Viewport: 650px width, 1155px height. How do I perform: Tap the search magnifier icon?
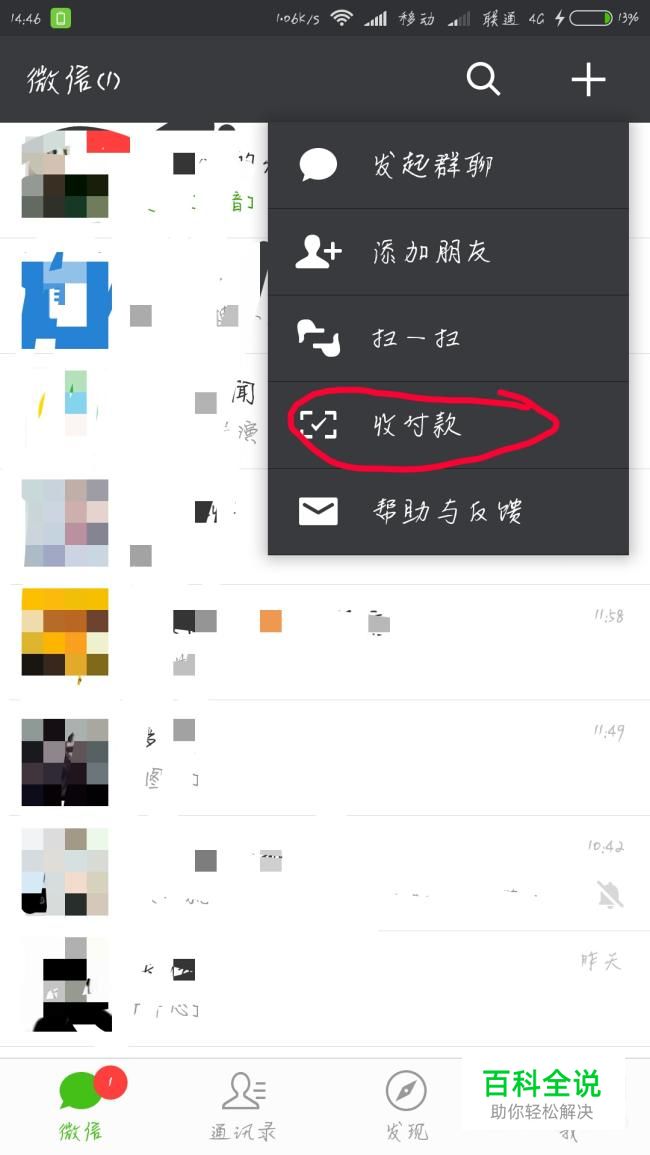click(483, 79)
